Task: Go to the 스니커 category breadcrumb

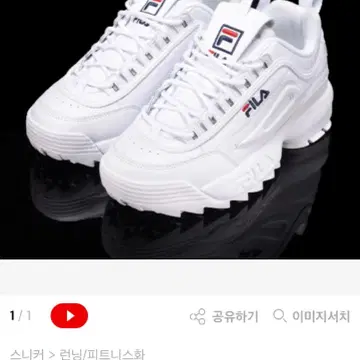Action: 27,354
